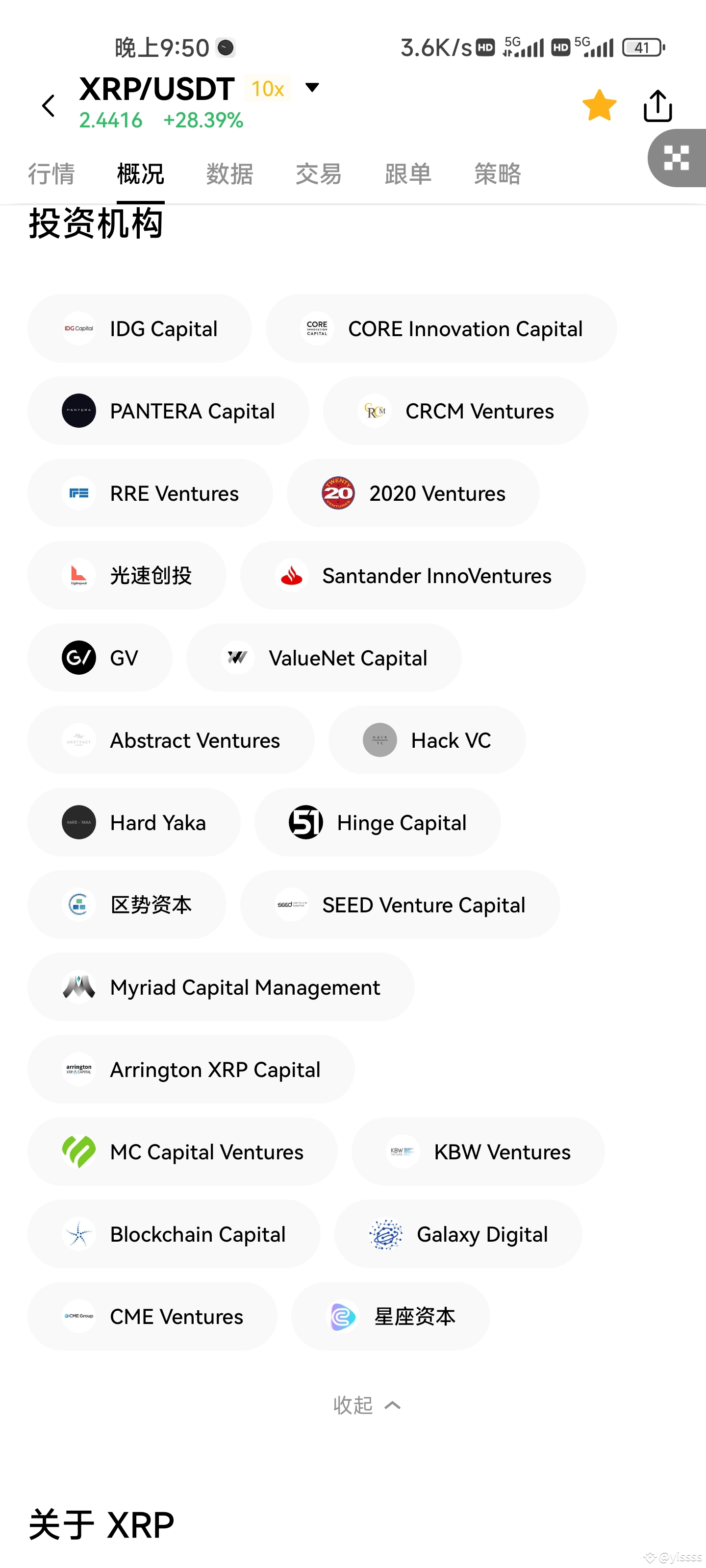
Task: Open the Arrington XRP Capital entry
Action: (x=191, y=1070)
